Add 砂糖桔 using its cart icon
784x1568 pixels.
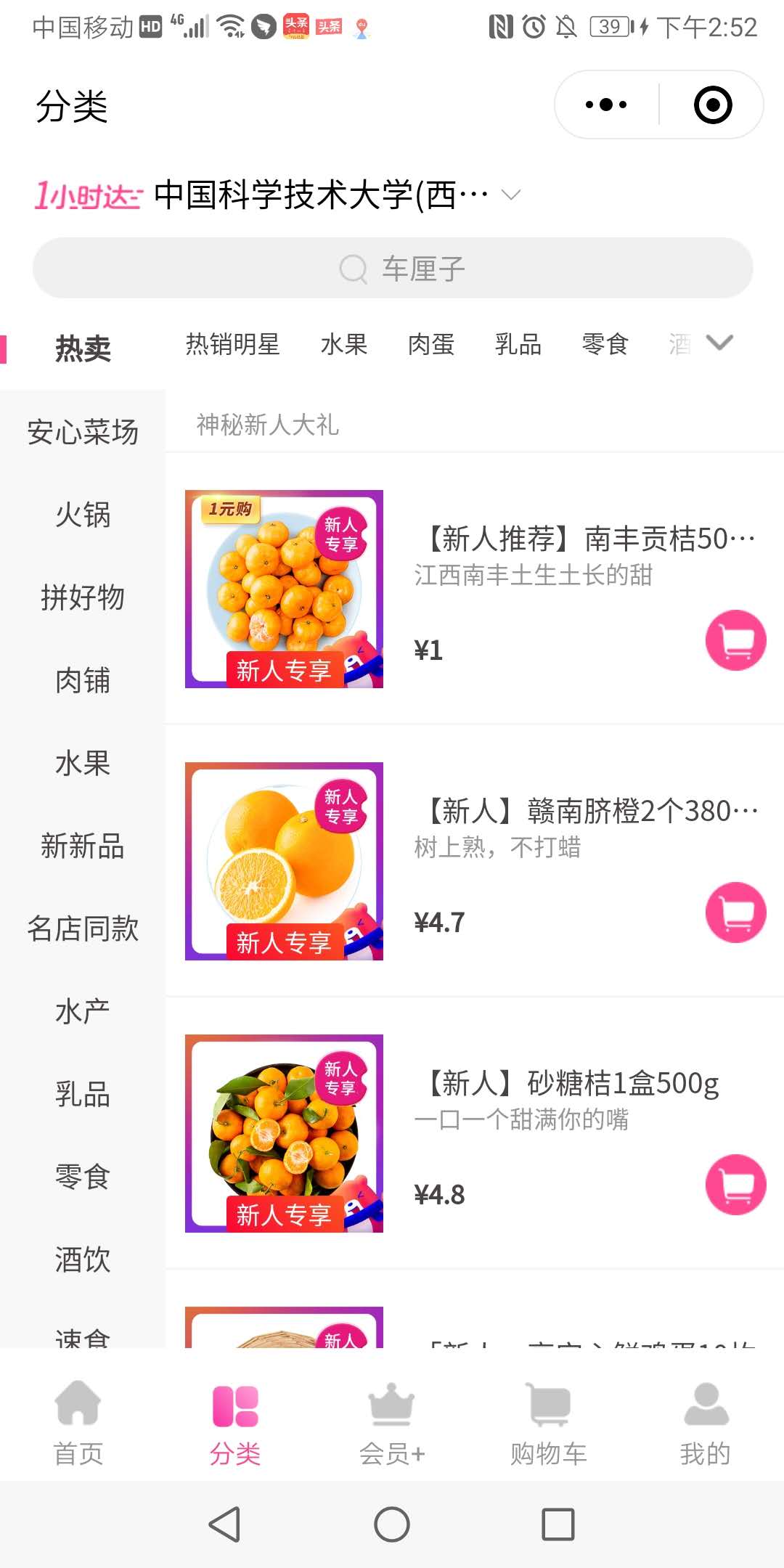click(x=735, y=1183)
